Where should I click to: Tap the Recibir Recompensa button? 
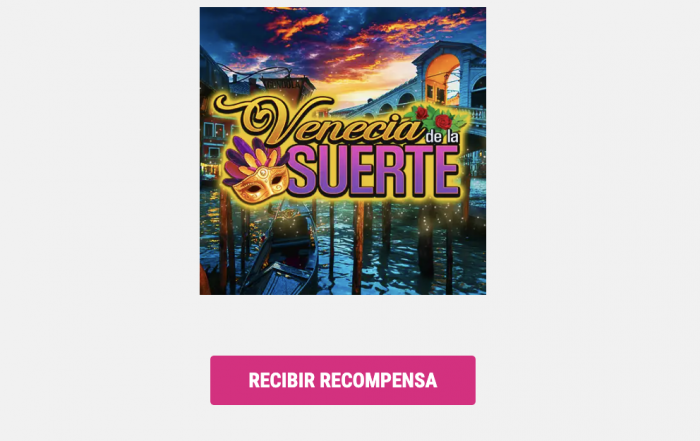(342, 380)
